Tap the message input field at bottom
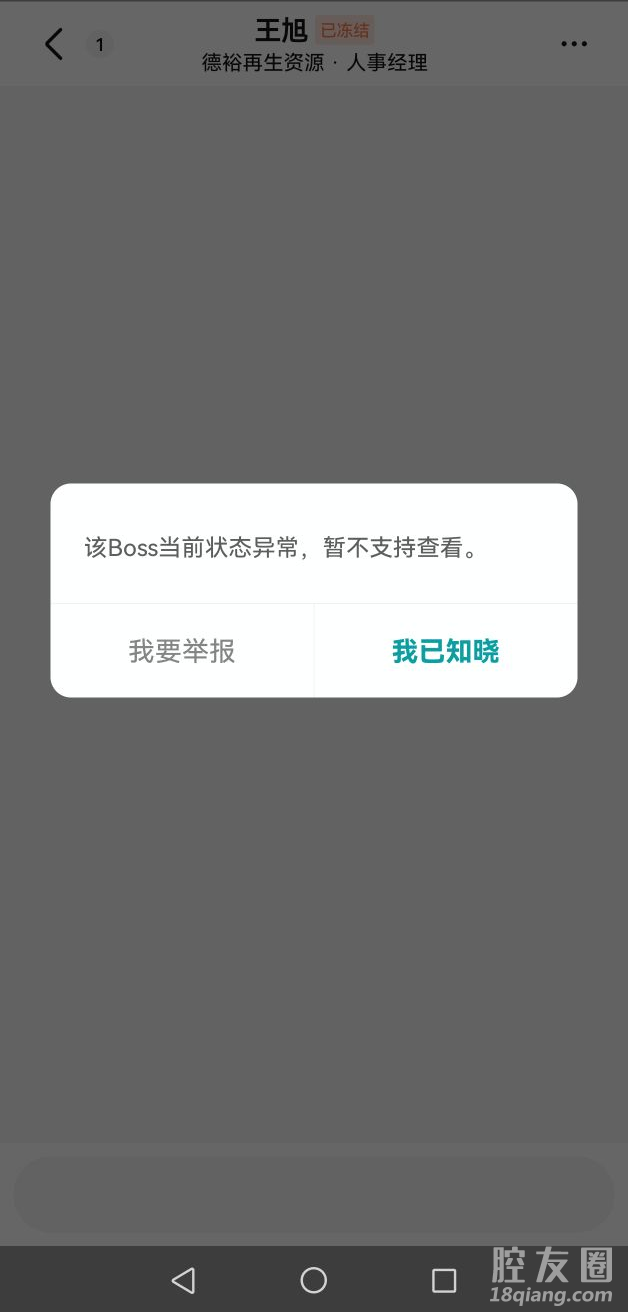This screenshot has width=628, height=1312. [313, 1195]
